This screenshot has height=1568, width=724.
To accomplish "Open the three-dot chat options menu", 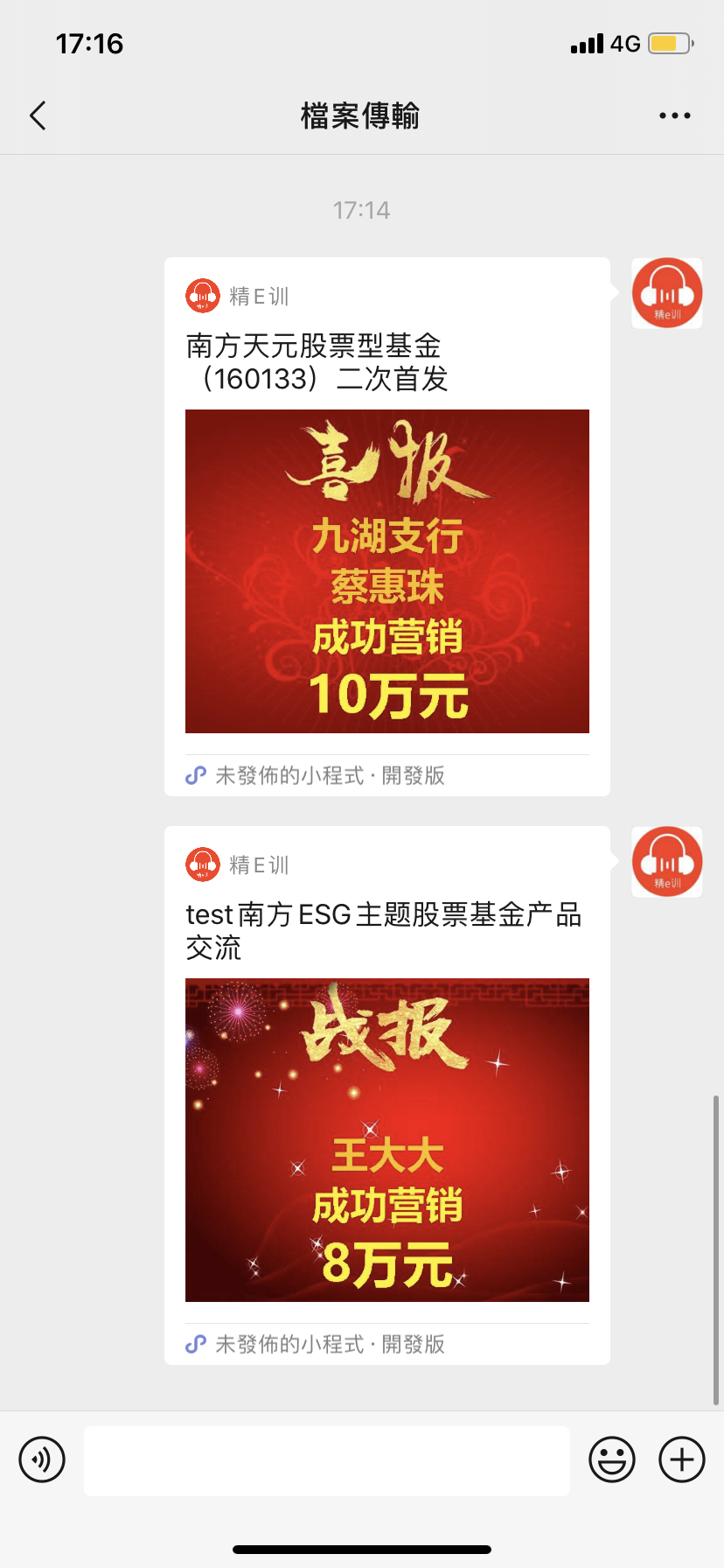I will [x=675, y=115].
